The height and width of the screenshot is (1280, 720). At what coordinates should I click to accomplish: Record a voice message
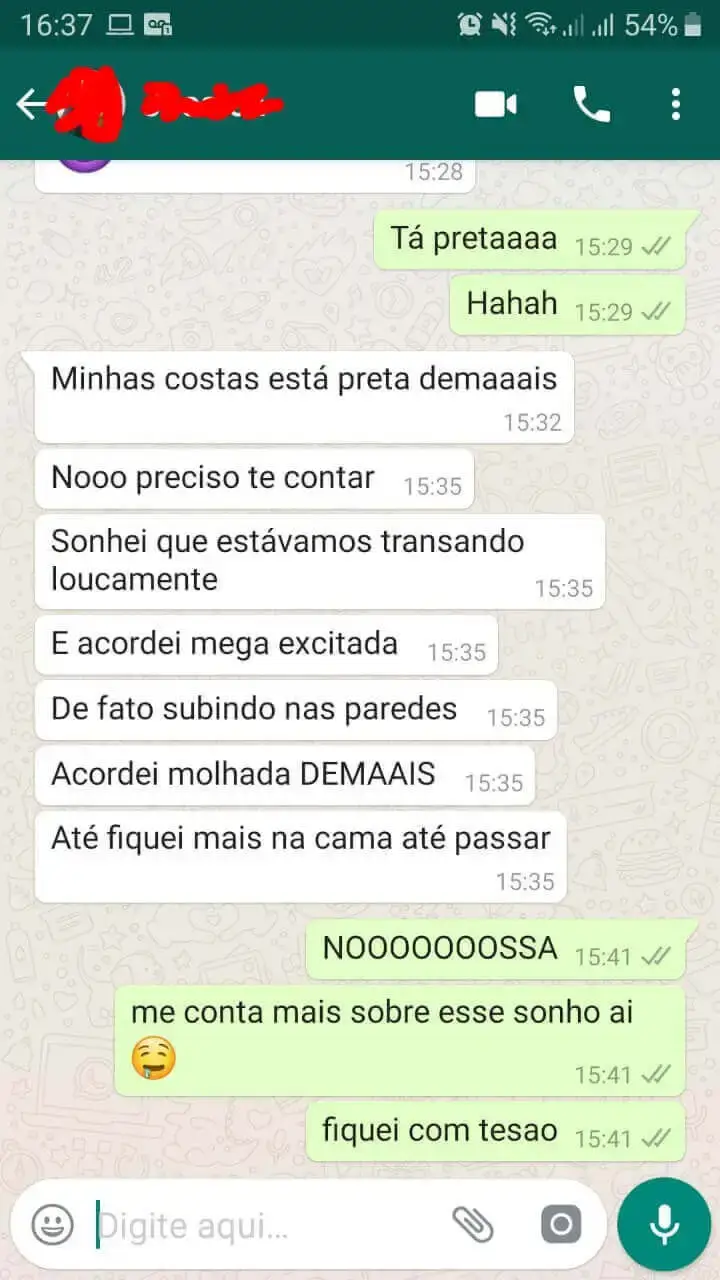(664, 1224)
